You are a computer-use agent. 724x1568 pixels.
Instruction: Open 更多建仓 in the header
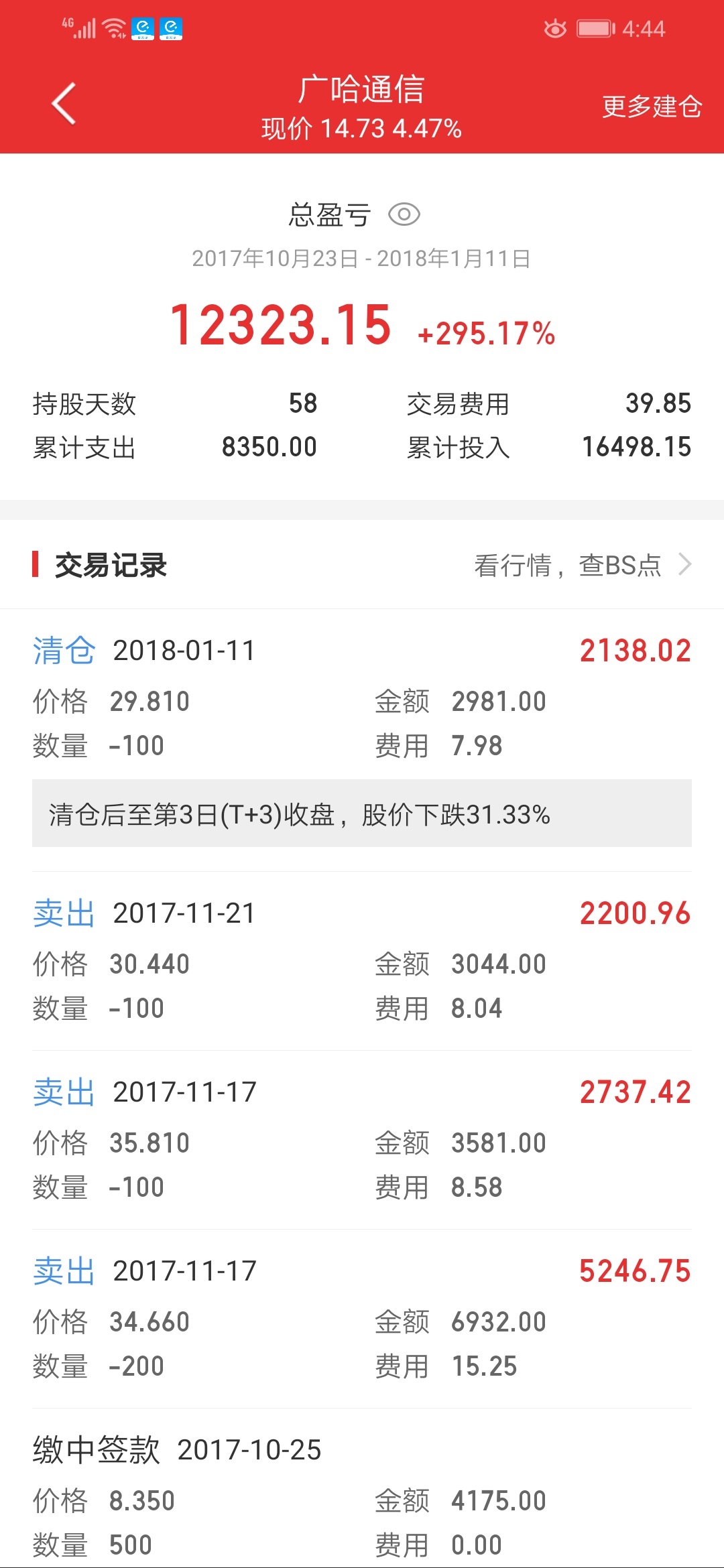[x=652, y=107]
